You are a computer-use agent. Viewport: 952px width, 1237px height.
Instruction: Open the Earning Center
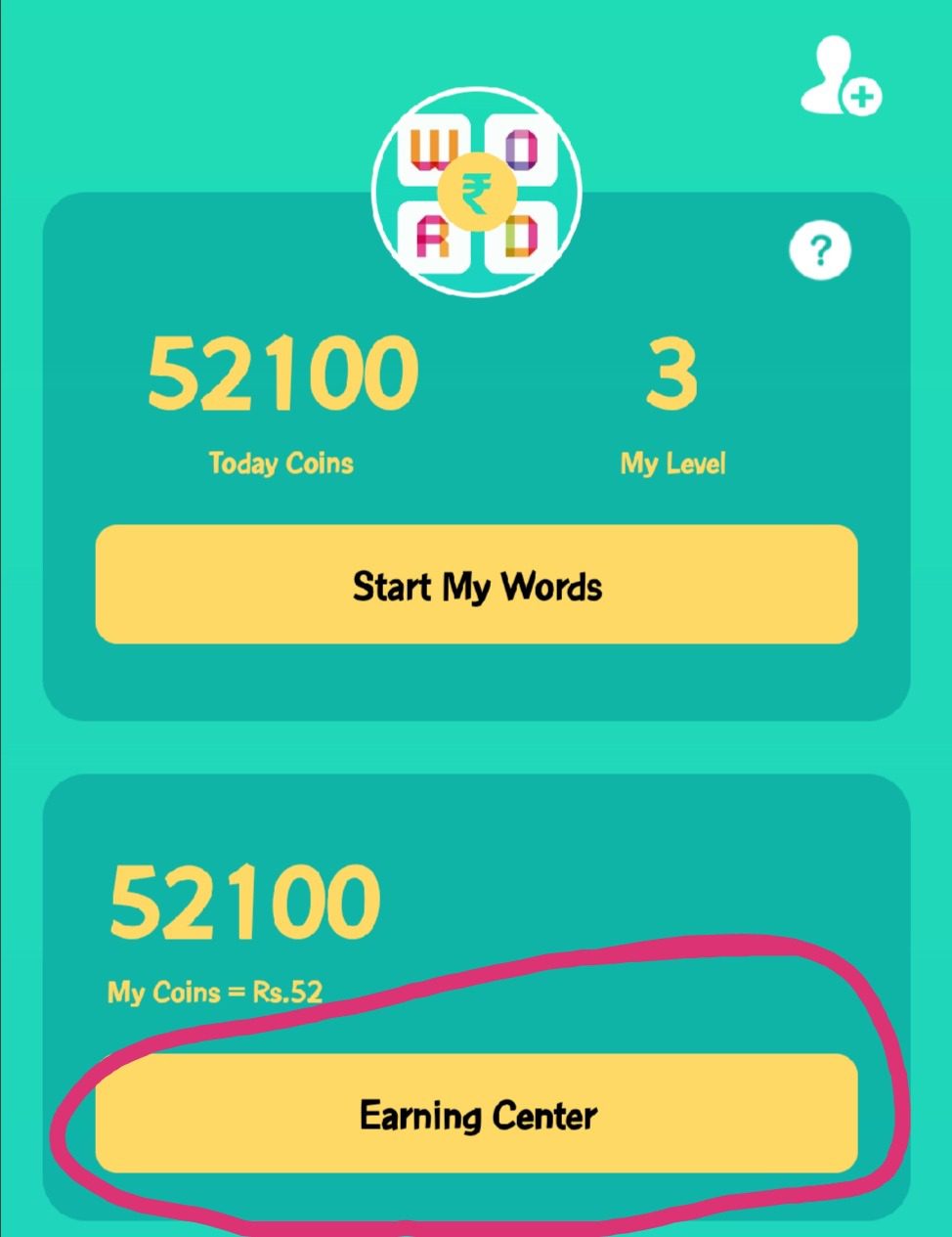[x=476, y=1114]
